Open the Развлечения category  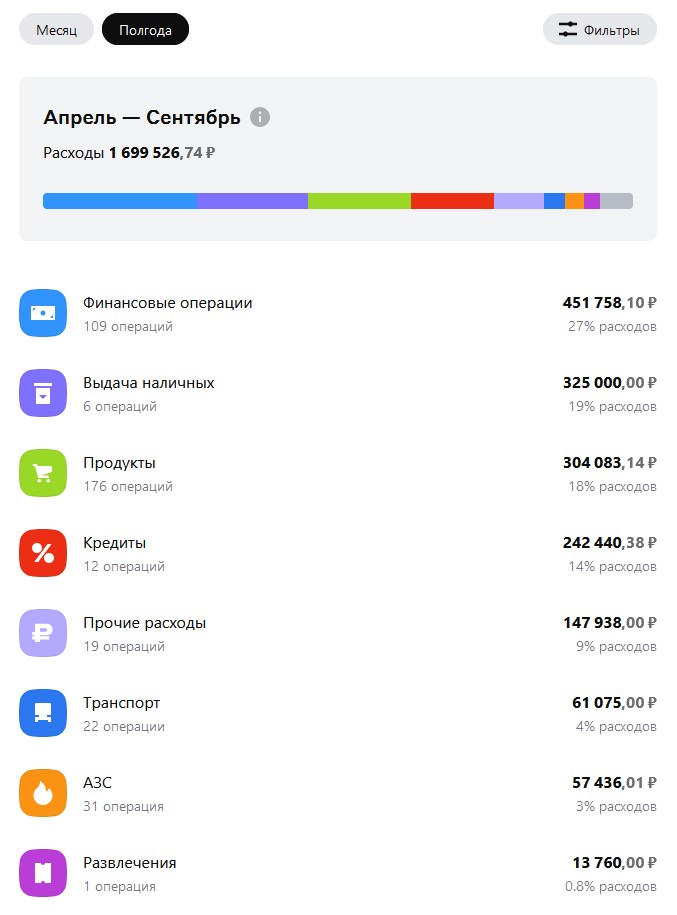[338, 873]
